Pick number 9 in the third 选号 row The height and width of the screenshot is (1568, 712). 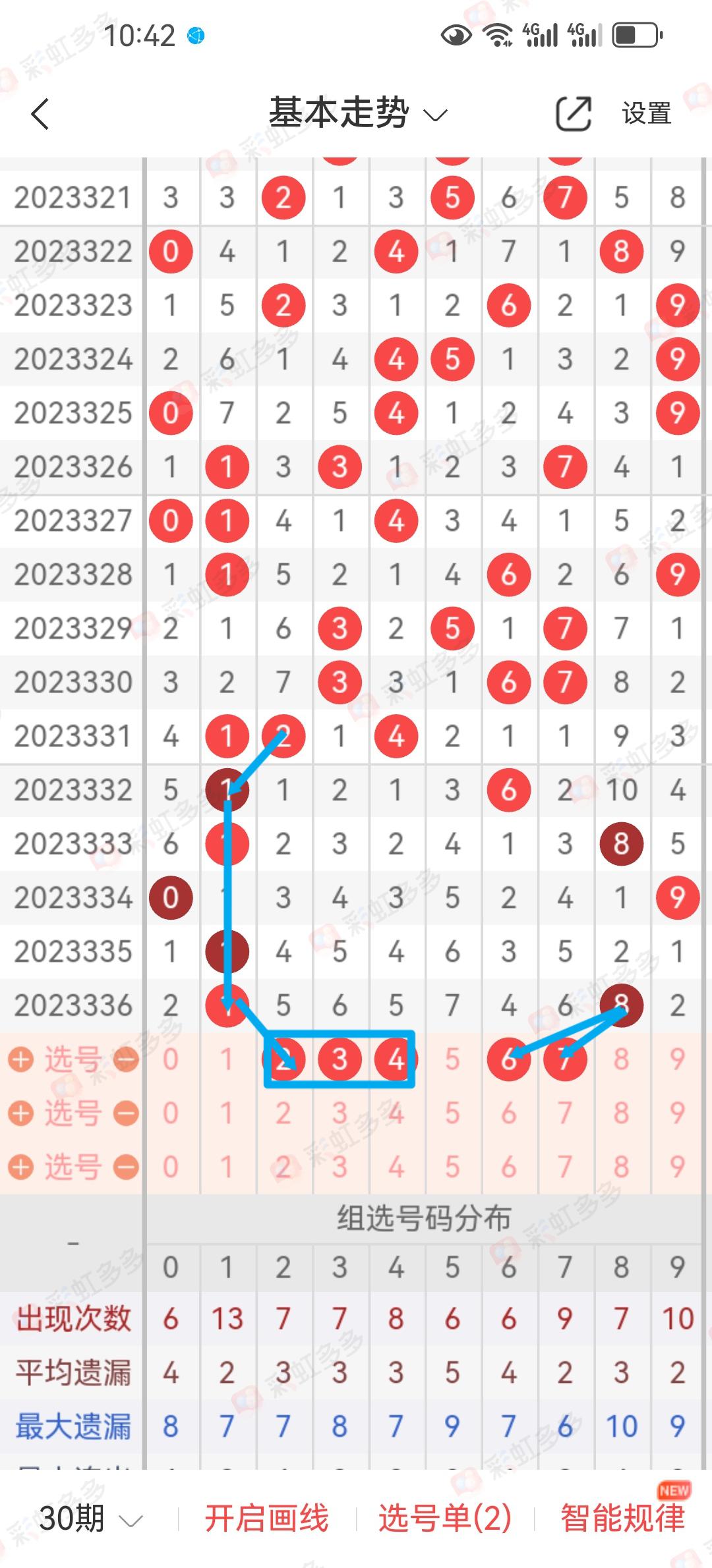pos(677,1167)
